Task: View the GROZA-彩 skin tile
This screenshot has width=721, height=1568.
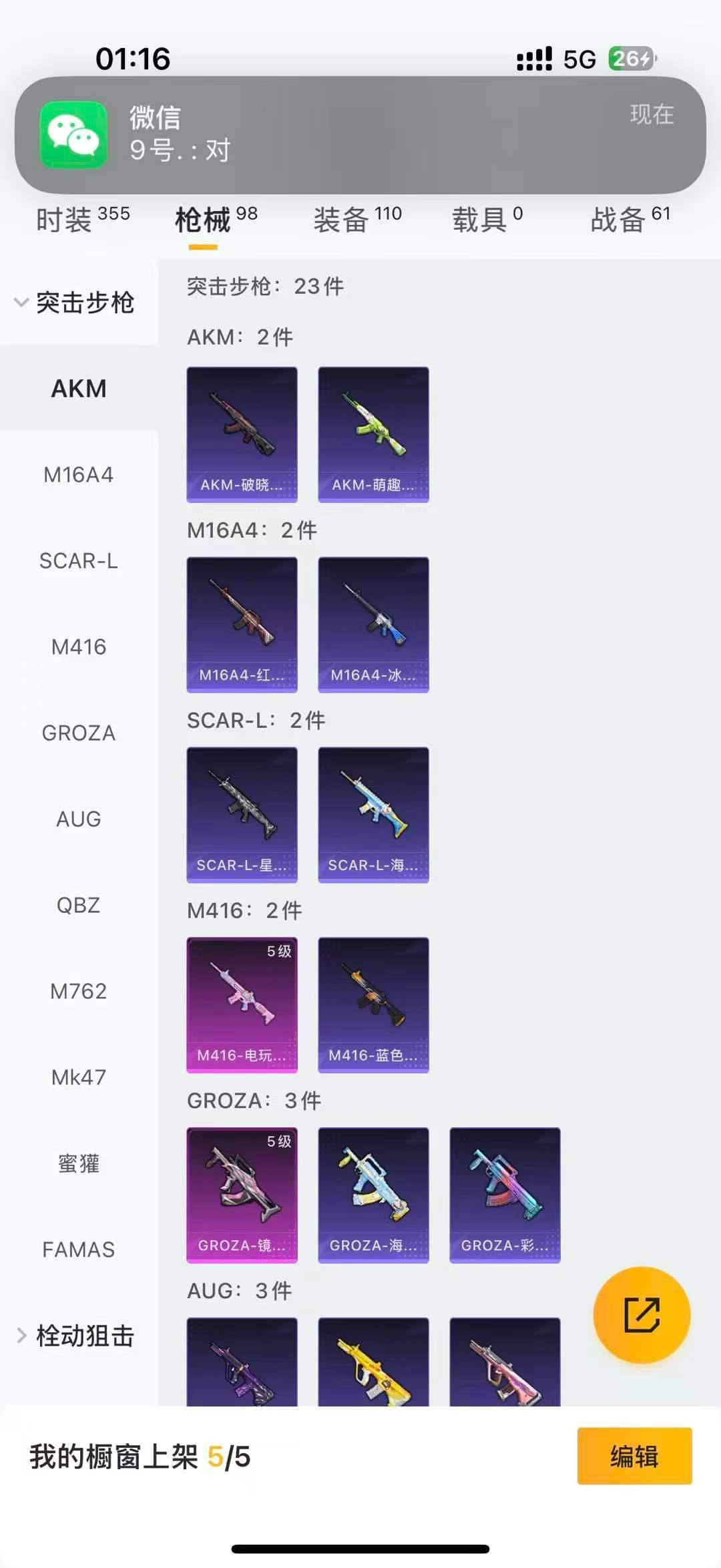Action: 505,1195
